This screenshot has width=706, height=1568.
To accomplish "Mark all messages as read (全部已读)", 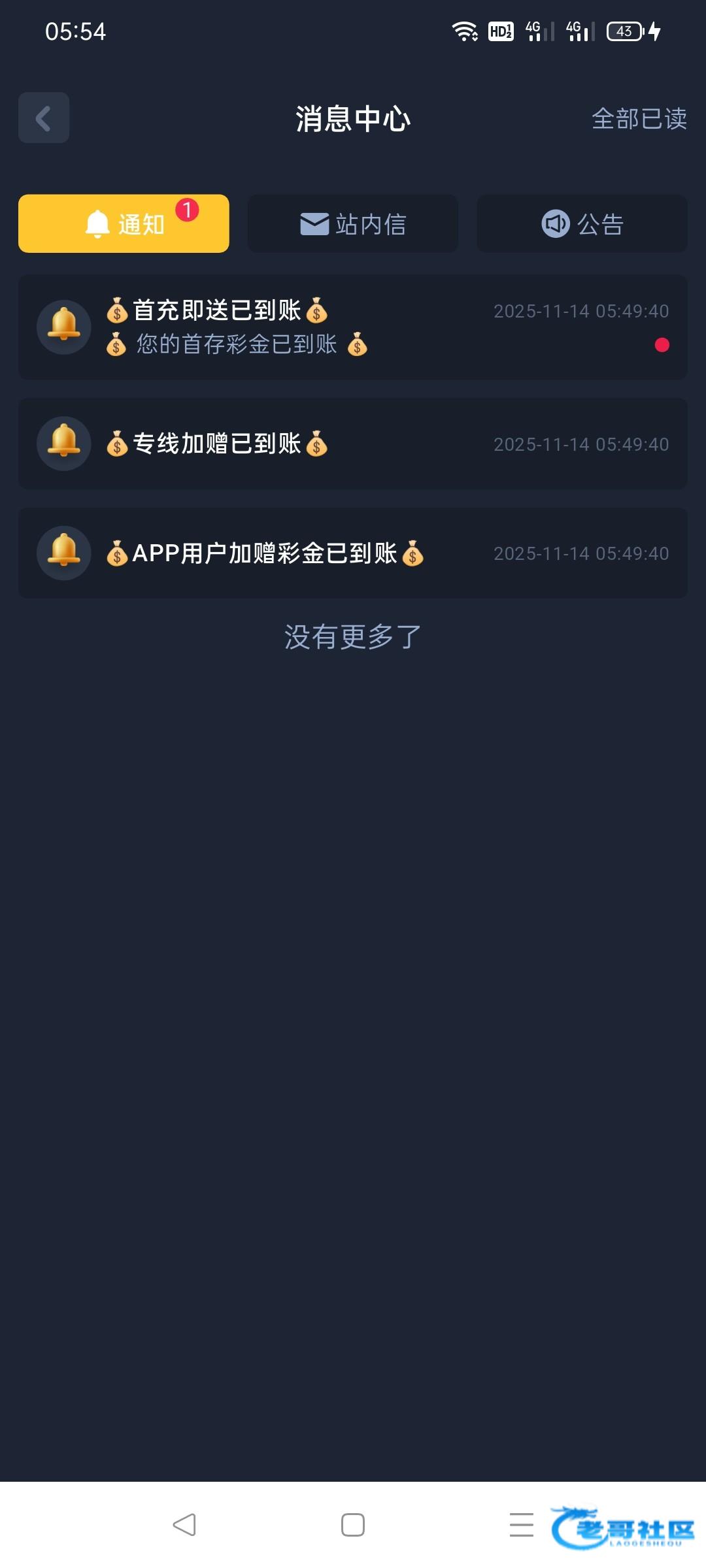I will click(639, 119).
